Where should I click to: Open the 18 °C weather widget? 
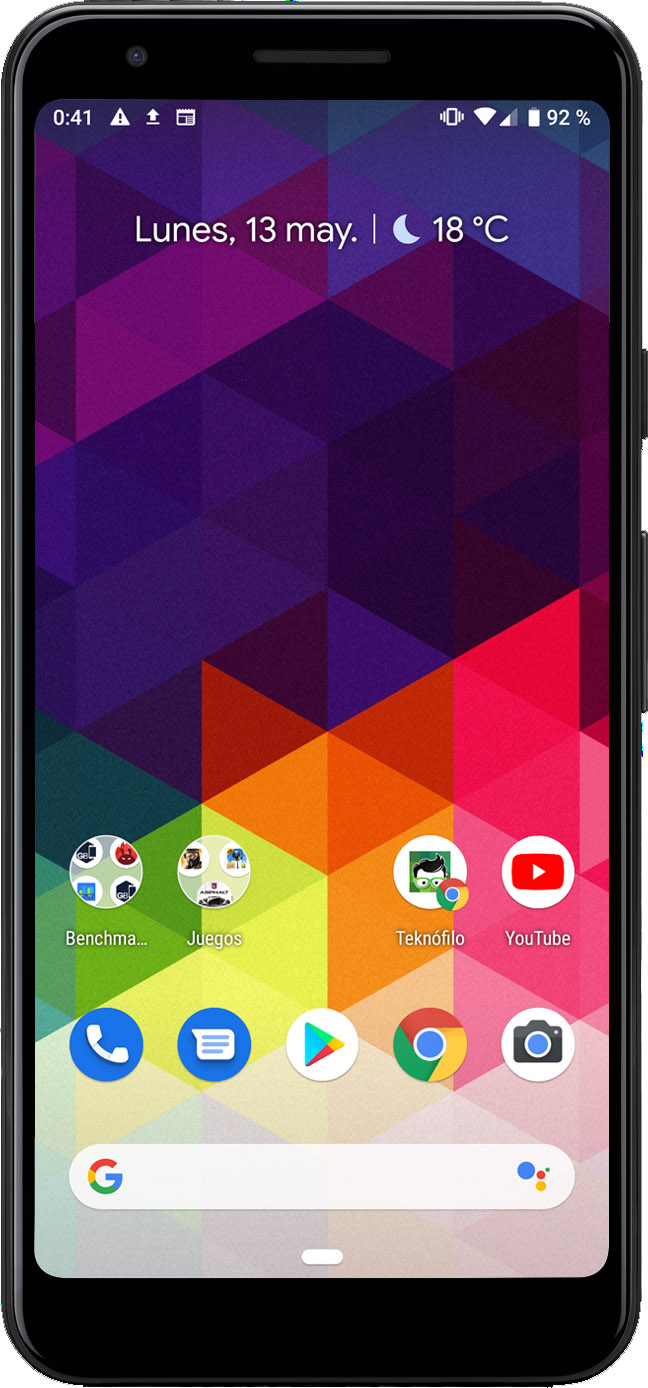[450, 231]
